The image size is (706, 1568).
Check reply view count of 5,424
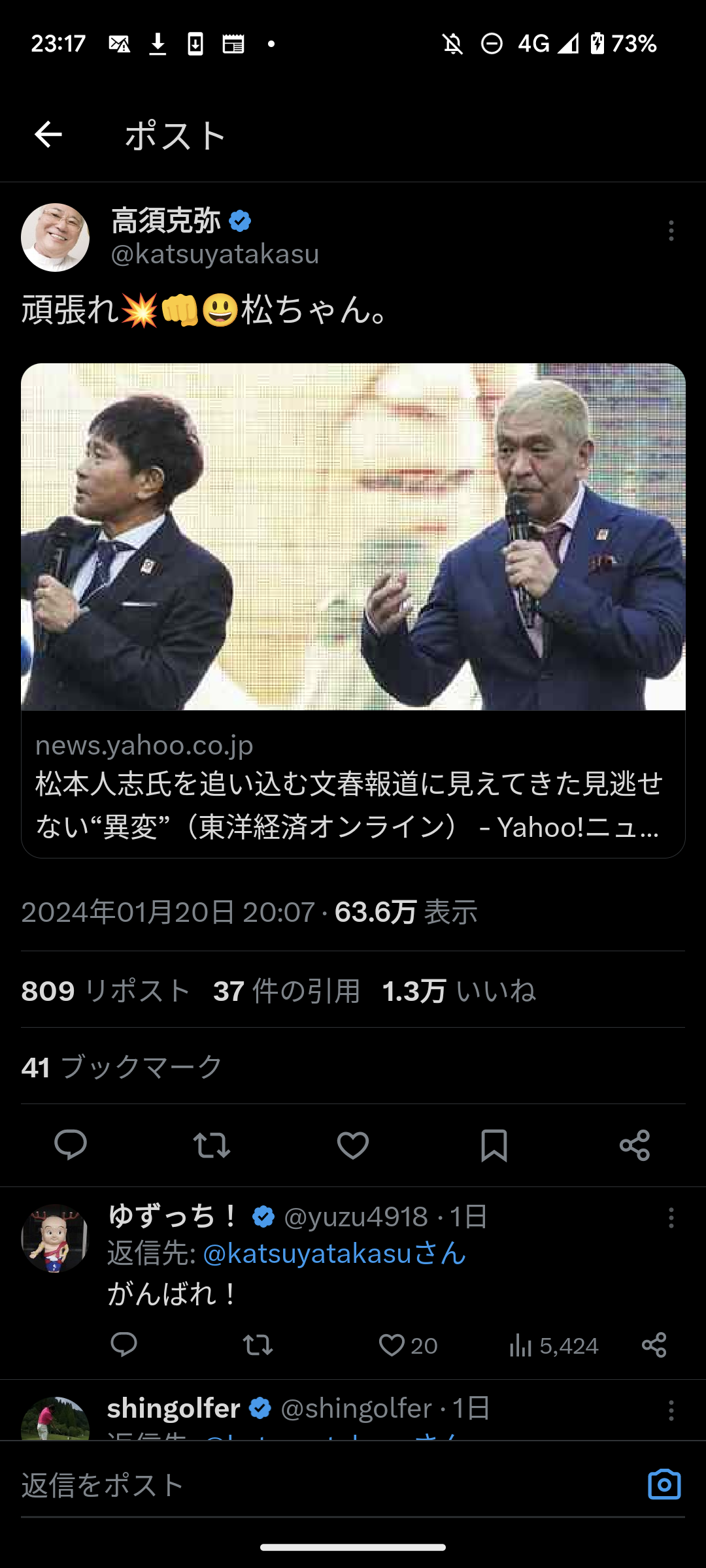563,1346
